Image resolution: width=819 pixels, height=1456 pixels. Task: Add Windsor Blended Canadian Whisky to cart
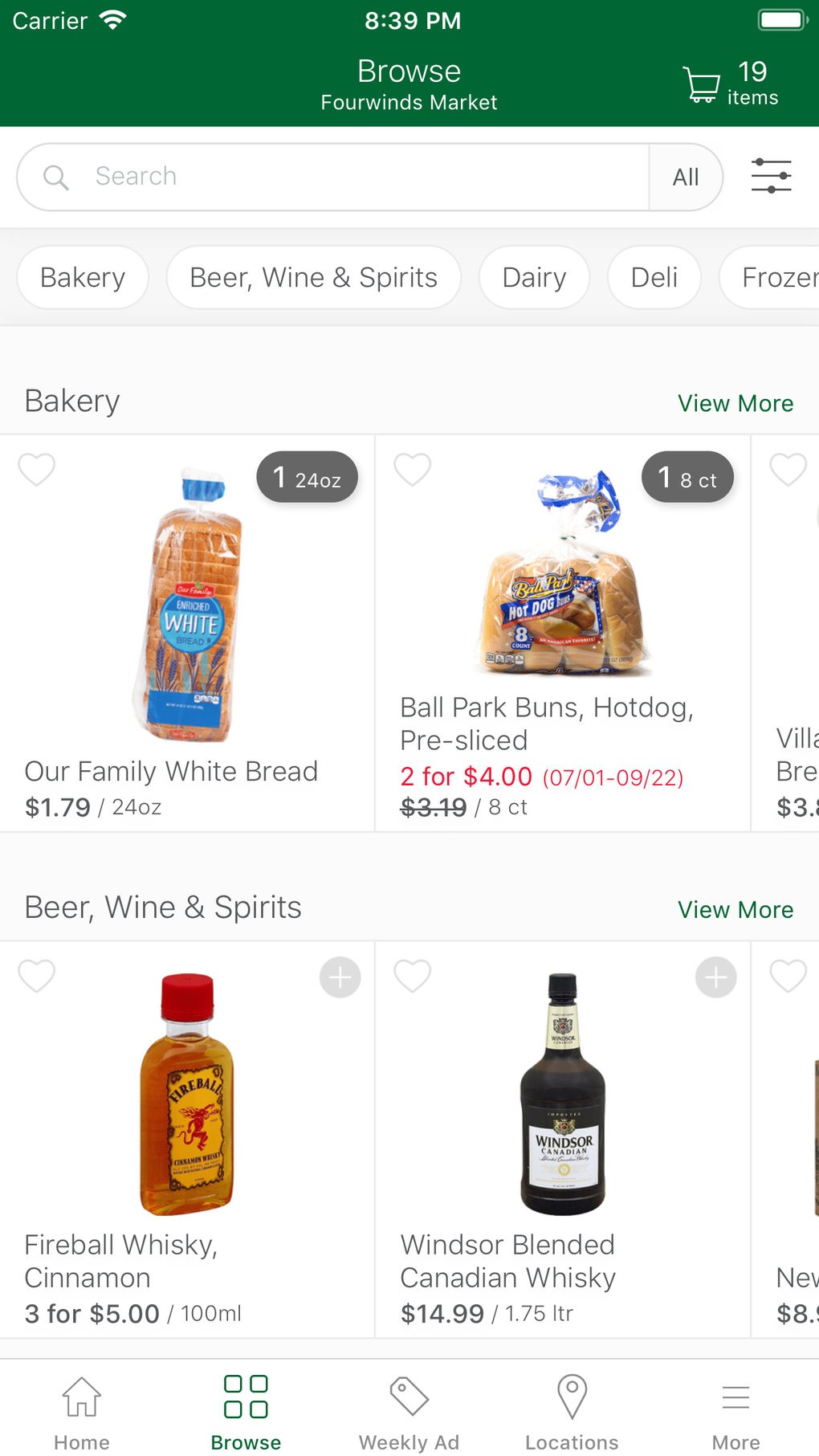[716, 977]
